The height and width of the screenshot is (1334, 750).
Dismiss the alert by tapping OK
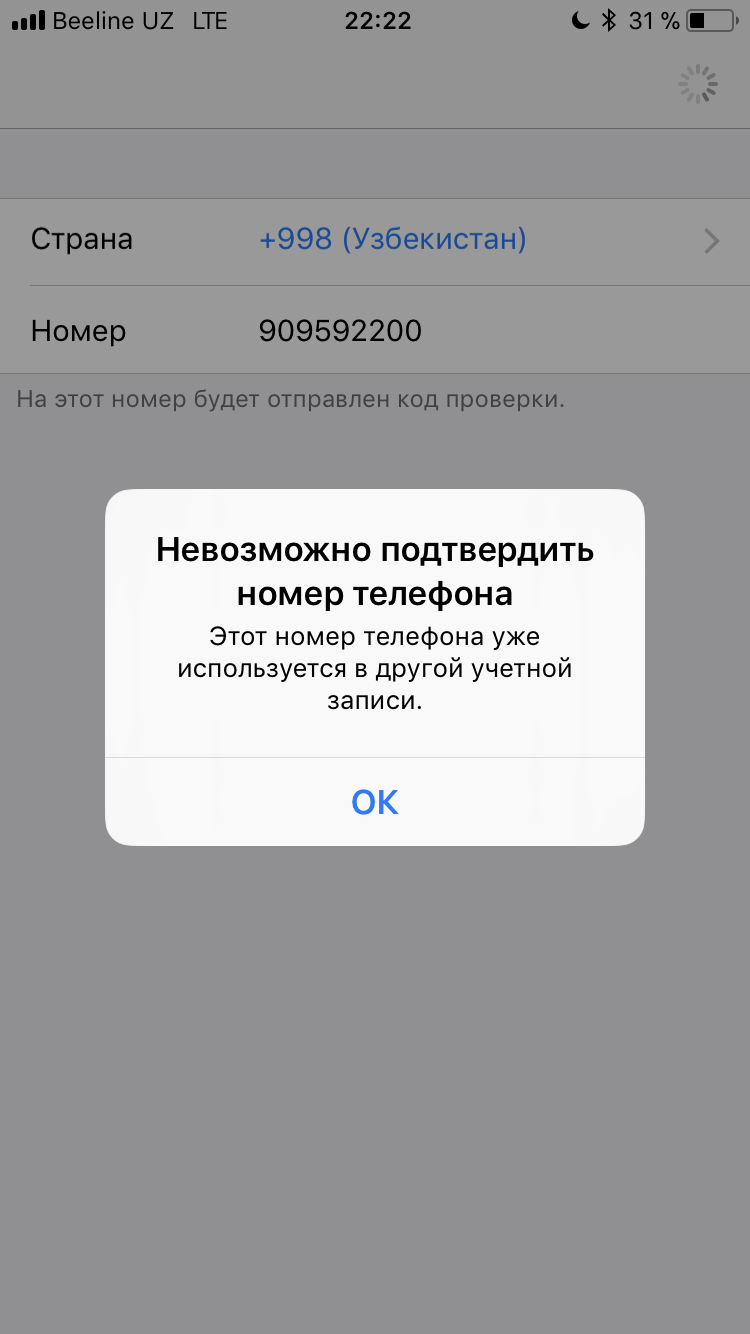375,801
